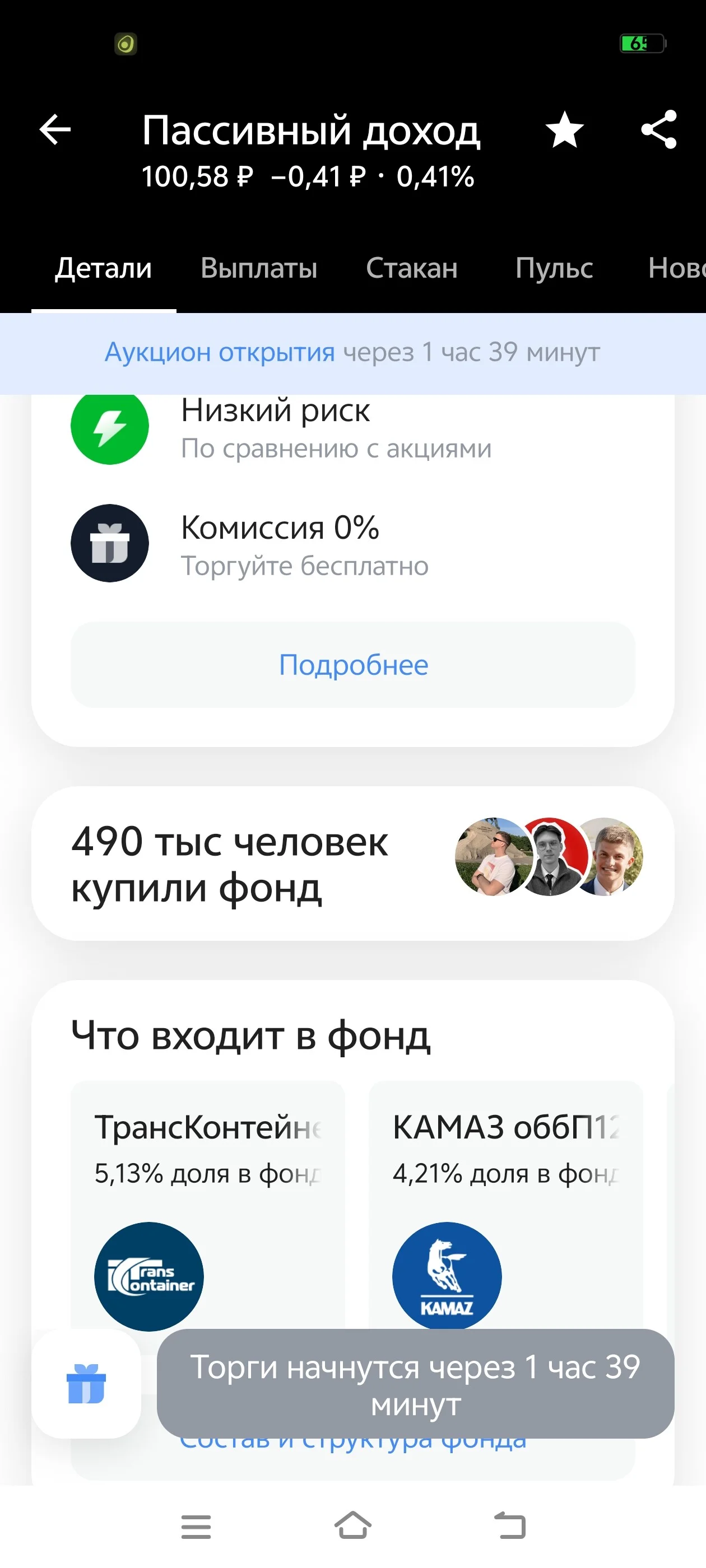Screen dimensions: 706x1568
Task: Open the 490 тыс человек купили фонд card
Action: coord(352,863)
